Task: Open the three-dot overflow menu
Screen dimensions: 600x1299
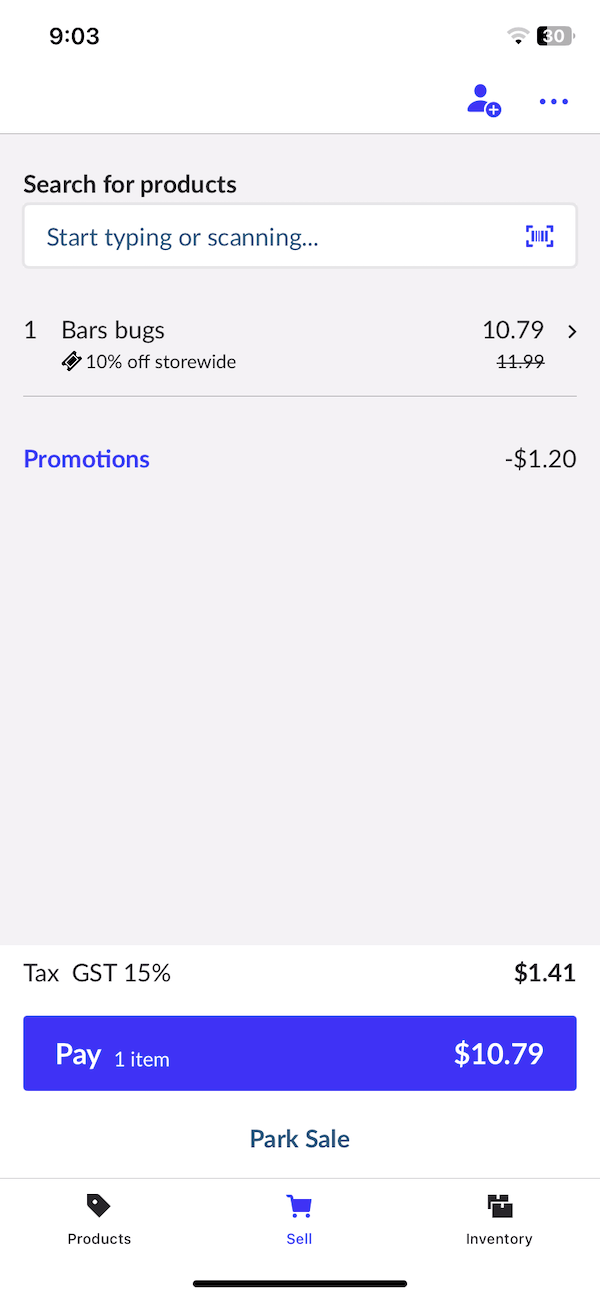Action: point(553,101)
